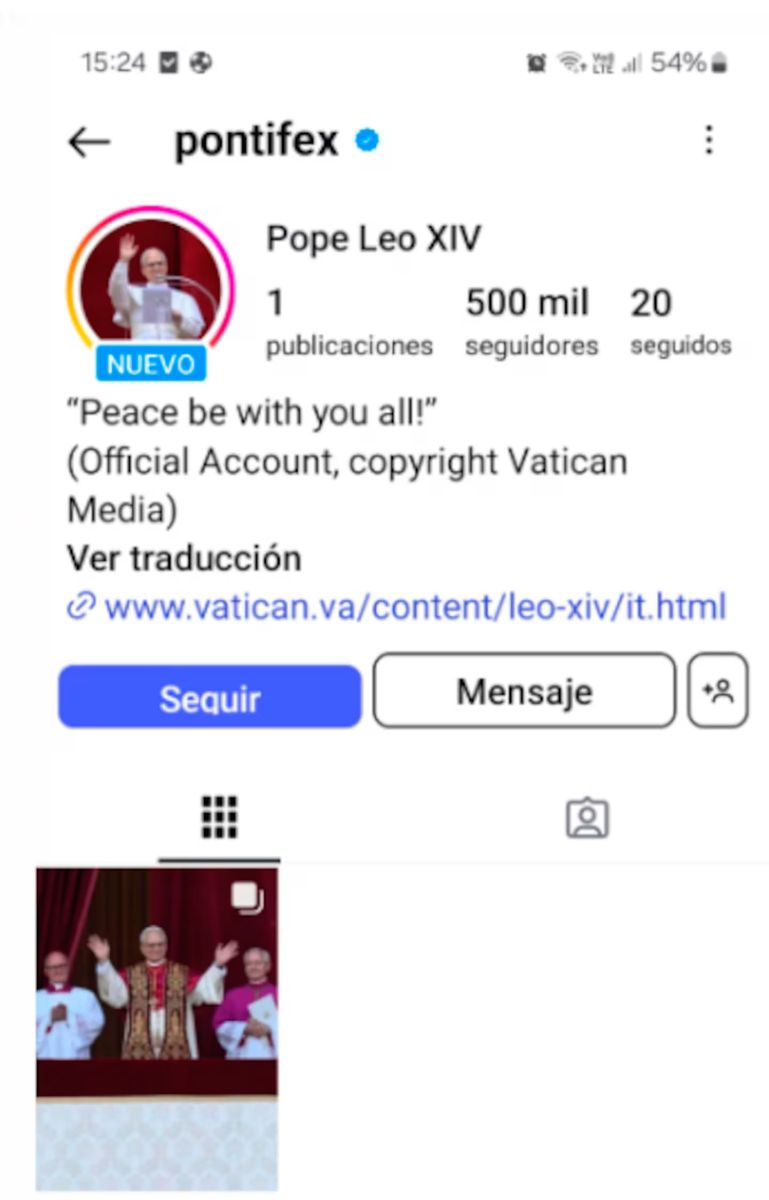The image size is (769, 1200).
Task: Open the vatican.va website link
Action: (x=414, y=607)
